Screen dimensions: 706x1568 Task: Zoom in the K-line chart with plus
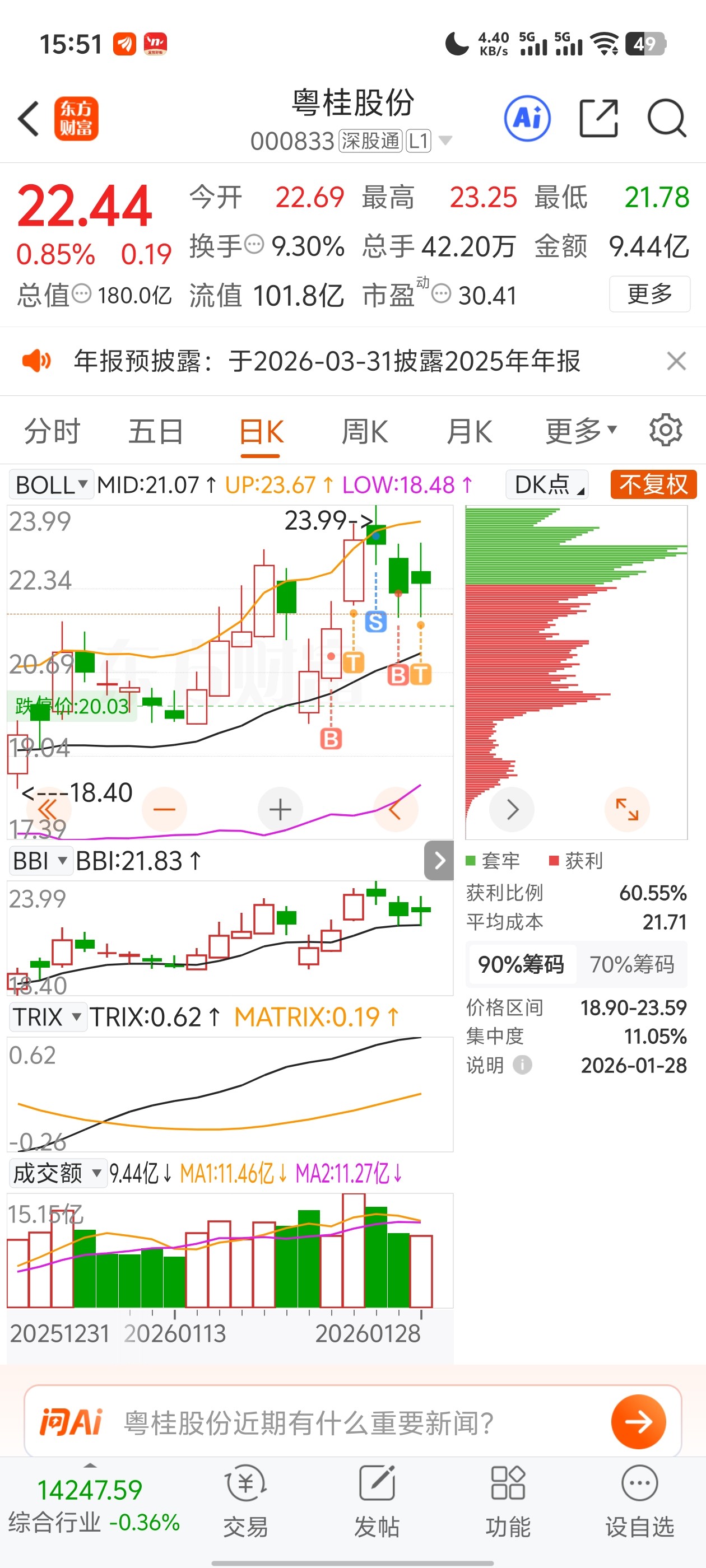pyautogui.click(x=280, y=810)
